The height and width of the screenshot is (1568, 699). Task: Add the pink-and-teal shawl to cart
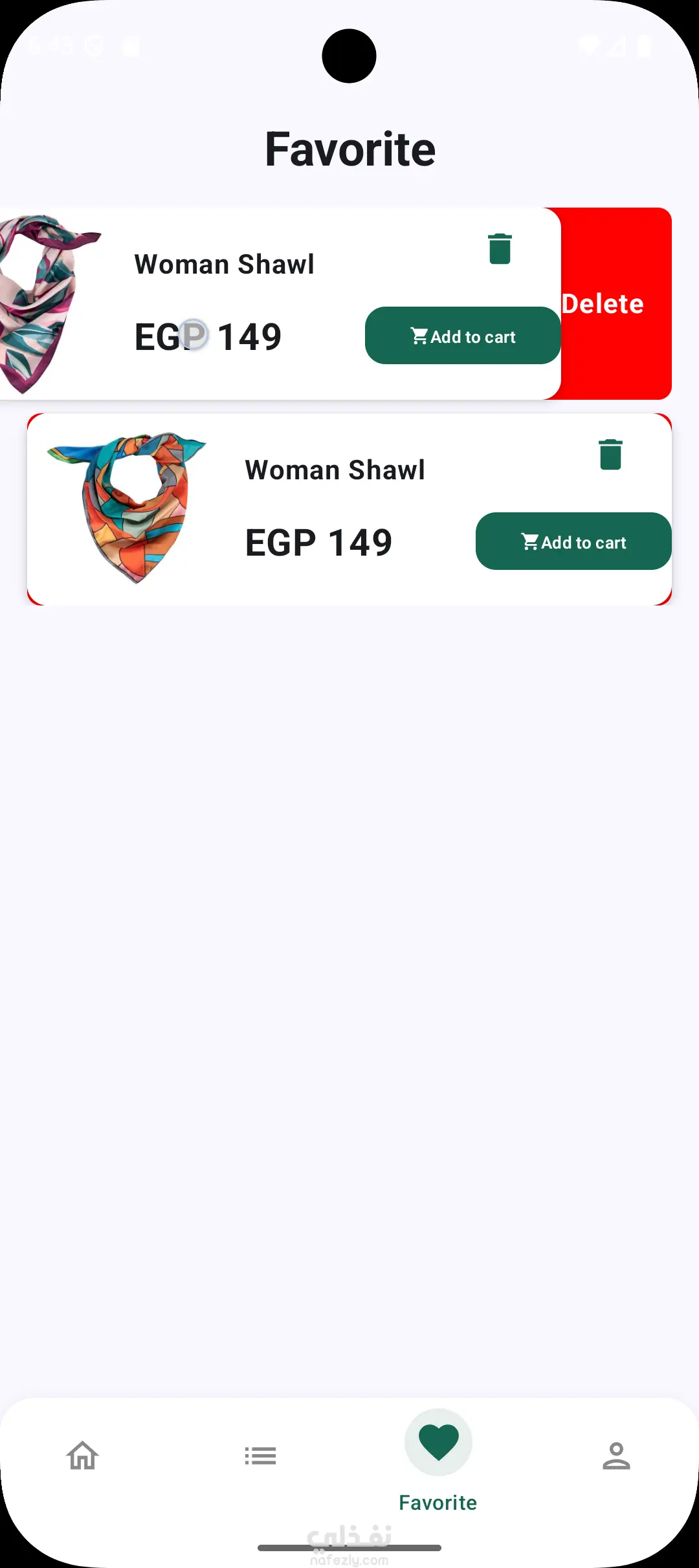(x=463, y=336)
